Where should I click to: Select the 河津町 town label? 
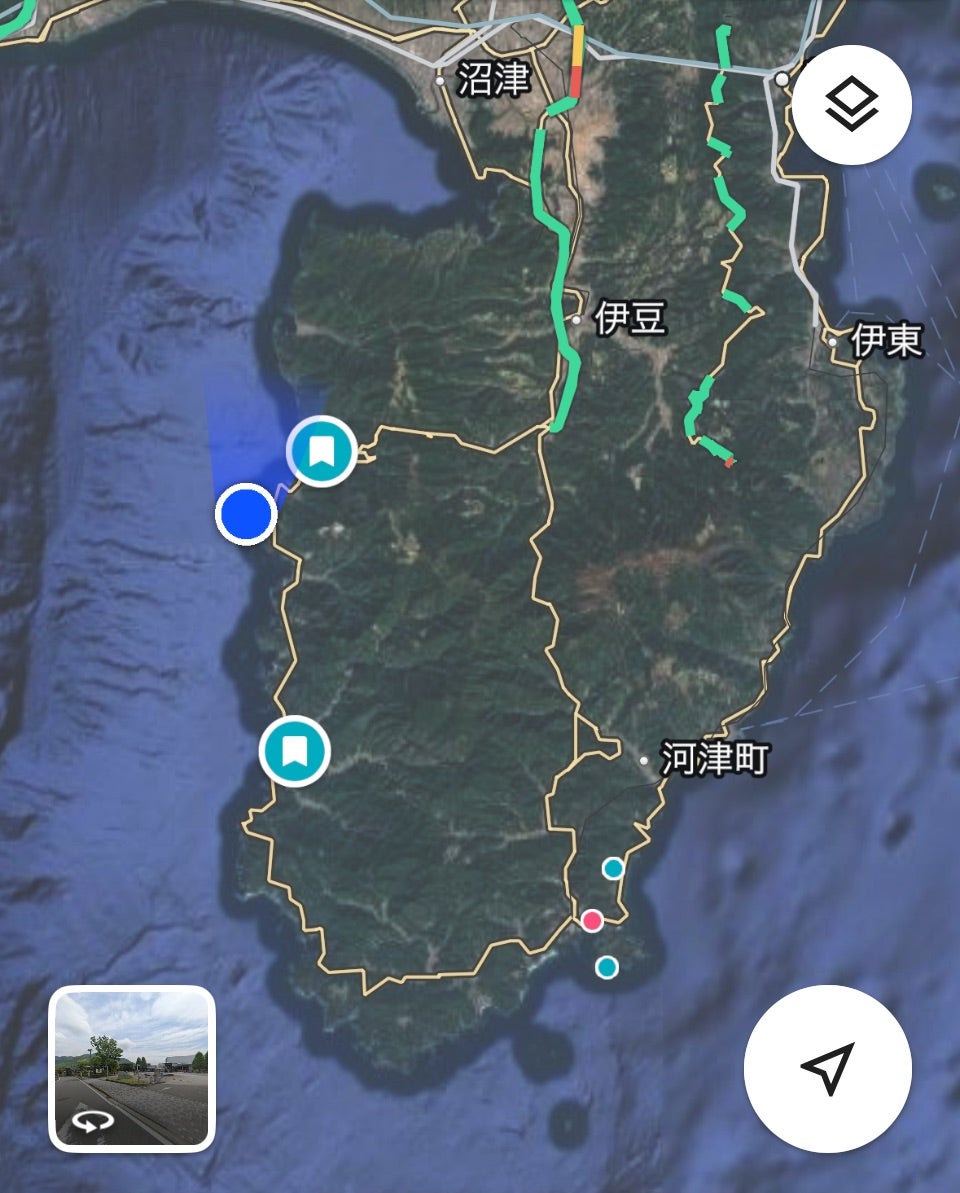[x=714, y=759]
